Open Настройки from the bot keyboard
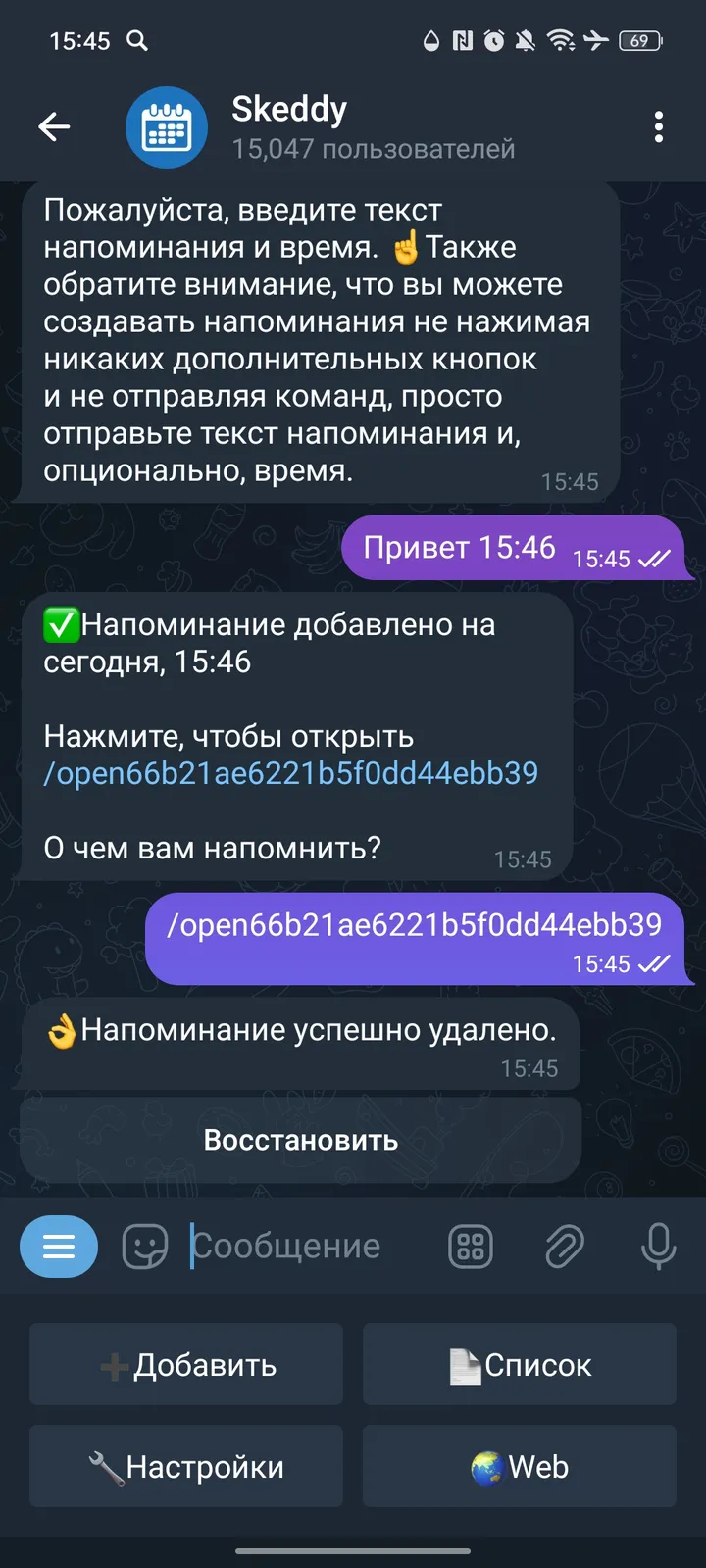706x1568 pixels. (186, 1466)
